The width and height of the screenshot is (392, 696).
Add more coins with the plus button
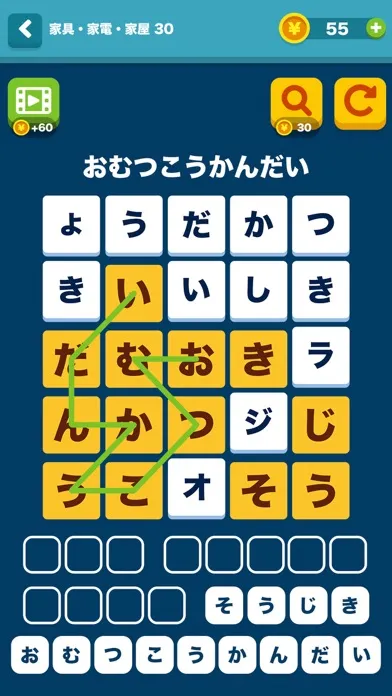click(x=375, y=29)
